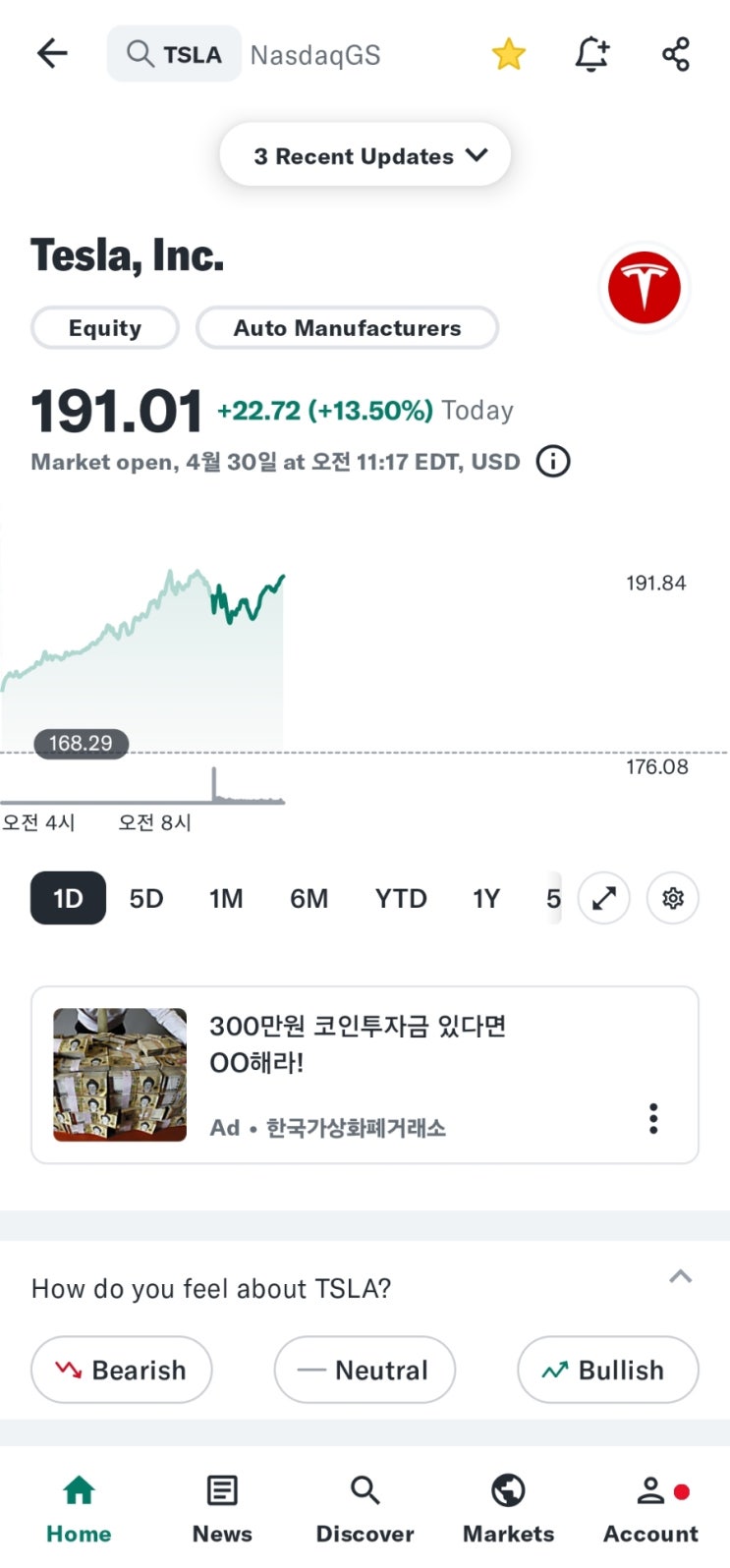Show market info via the info icon
730x1568 pixels.
tap(553, 461)
